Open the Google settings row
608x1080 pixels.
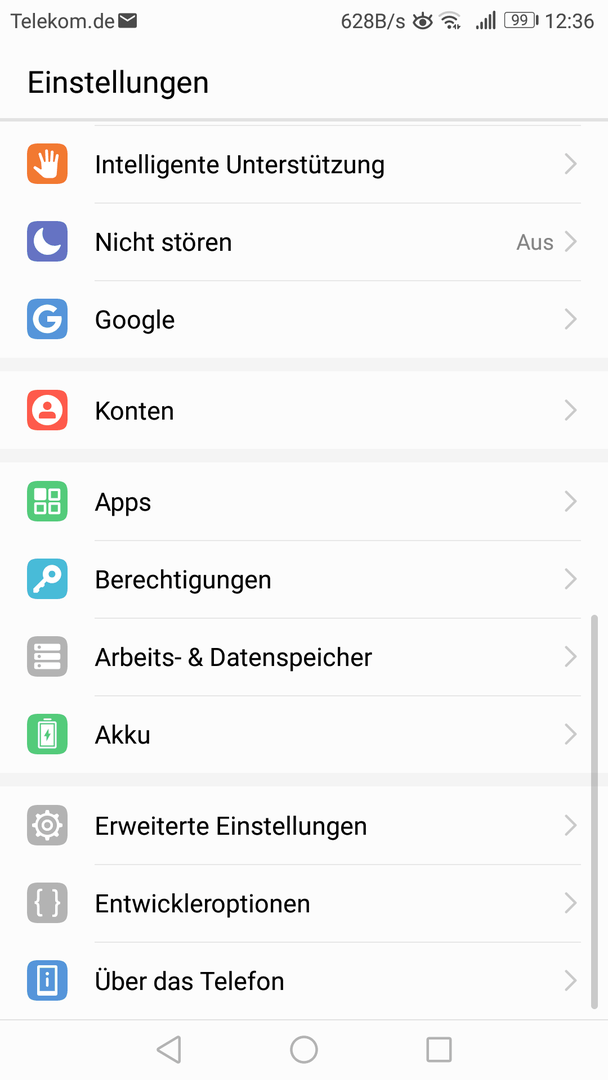point(304,320)
